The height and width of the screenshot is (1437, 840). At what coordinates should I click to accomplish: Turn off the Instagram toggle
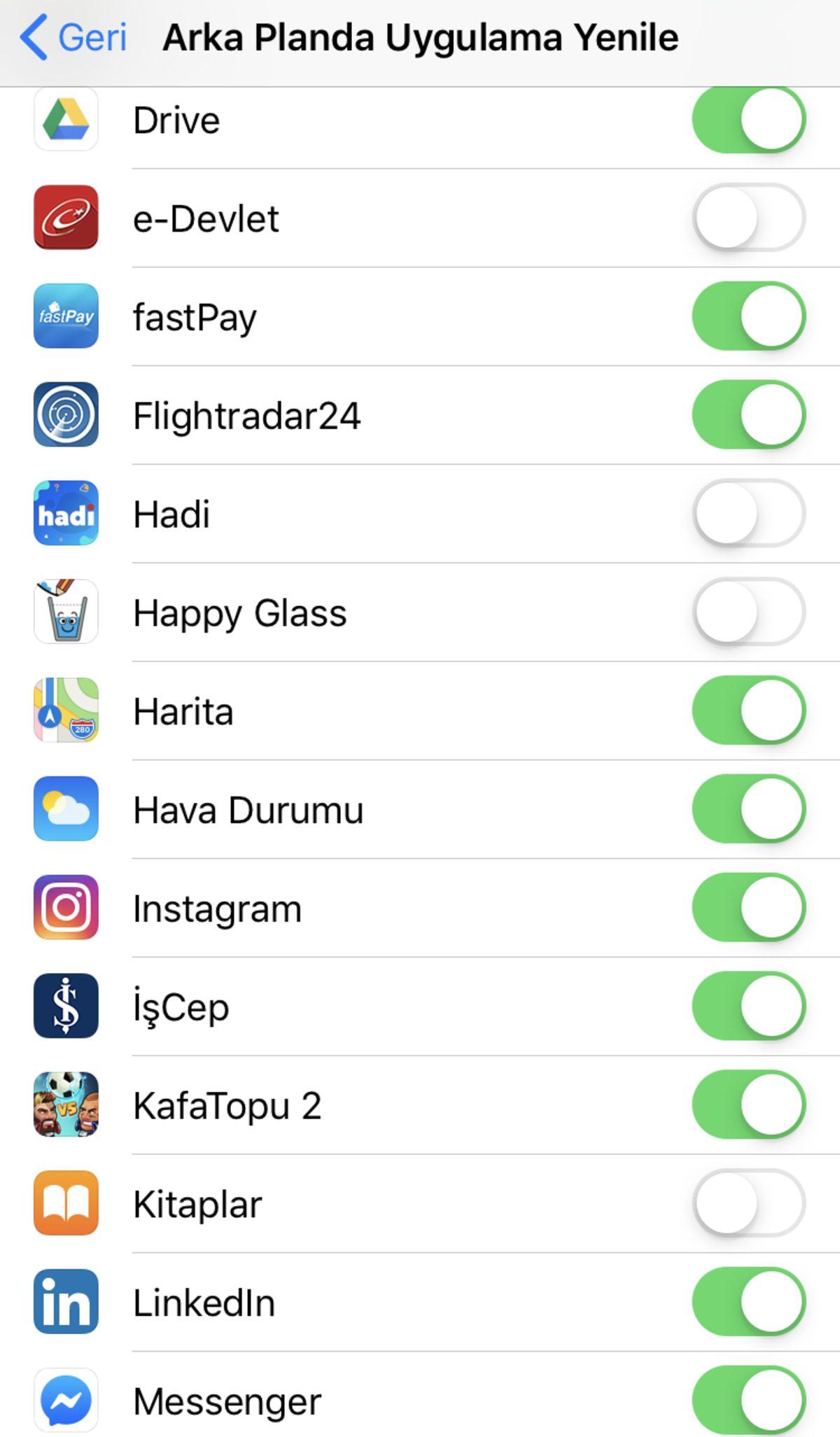(748, 908)
